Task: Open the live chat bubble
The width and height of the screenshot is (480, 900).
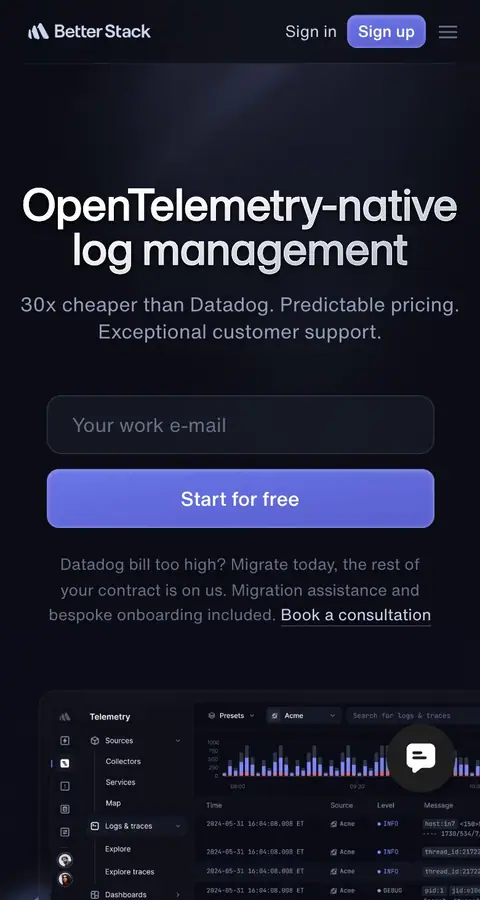Action: [x=421, y=757]
